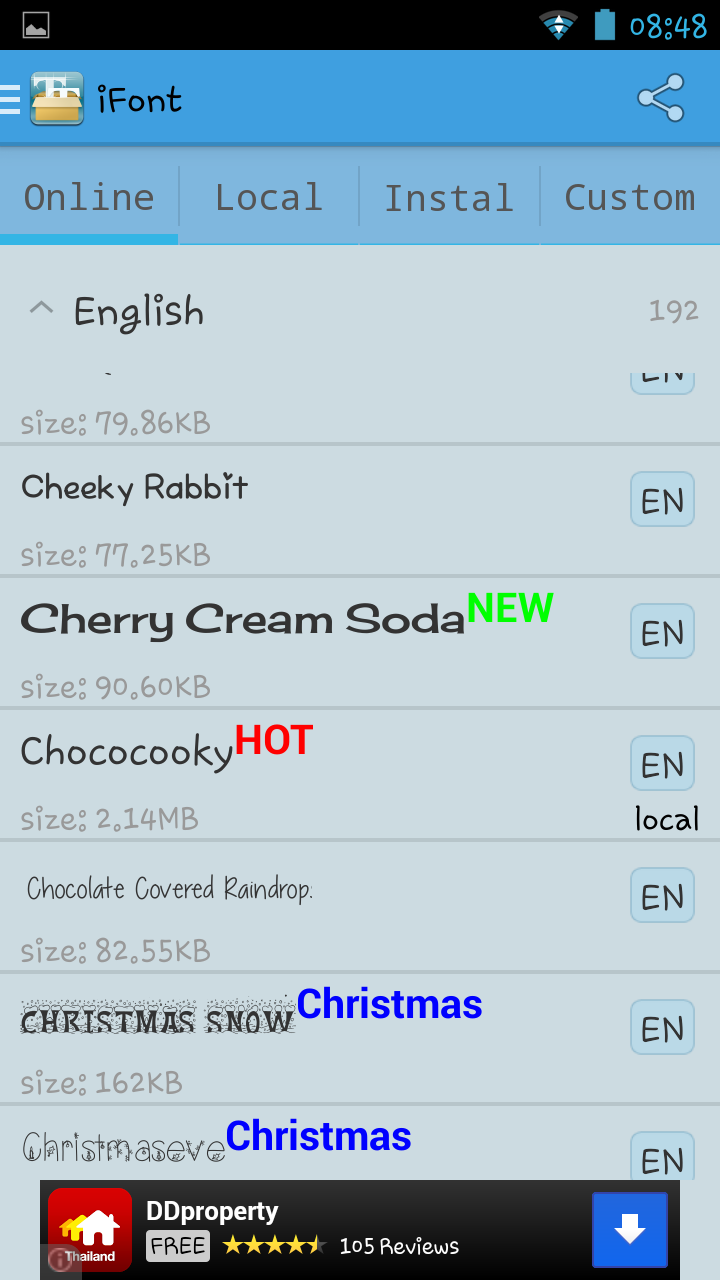Switch to the Local tab

[269, 198]
